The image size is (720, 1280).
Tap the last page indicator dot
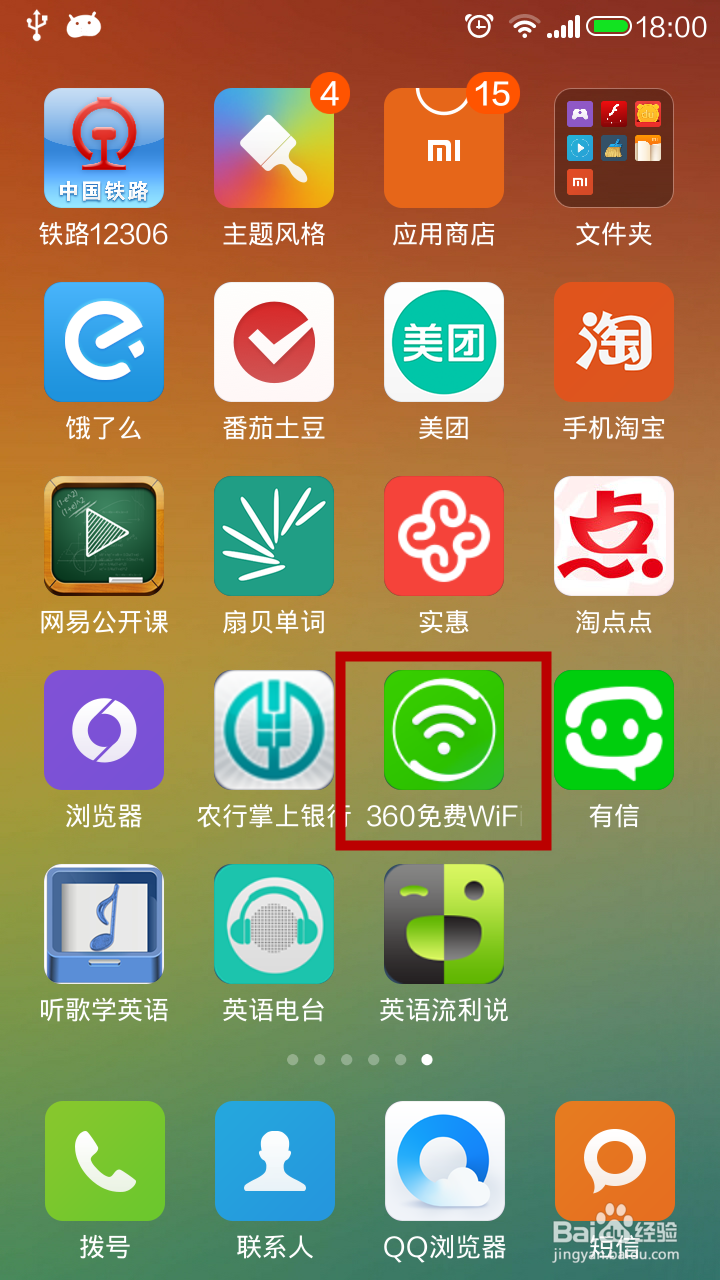tap(428, 1060)
